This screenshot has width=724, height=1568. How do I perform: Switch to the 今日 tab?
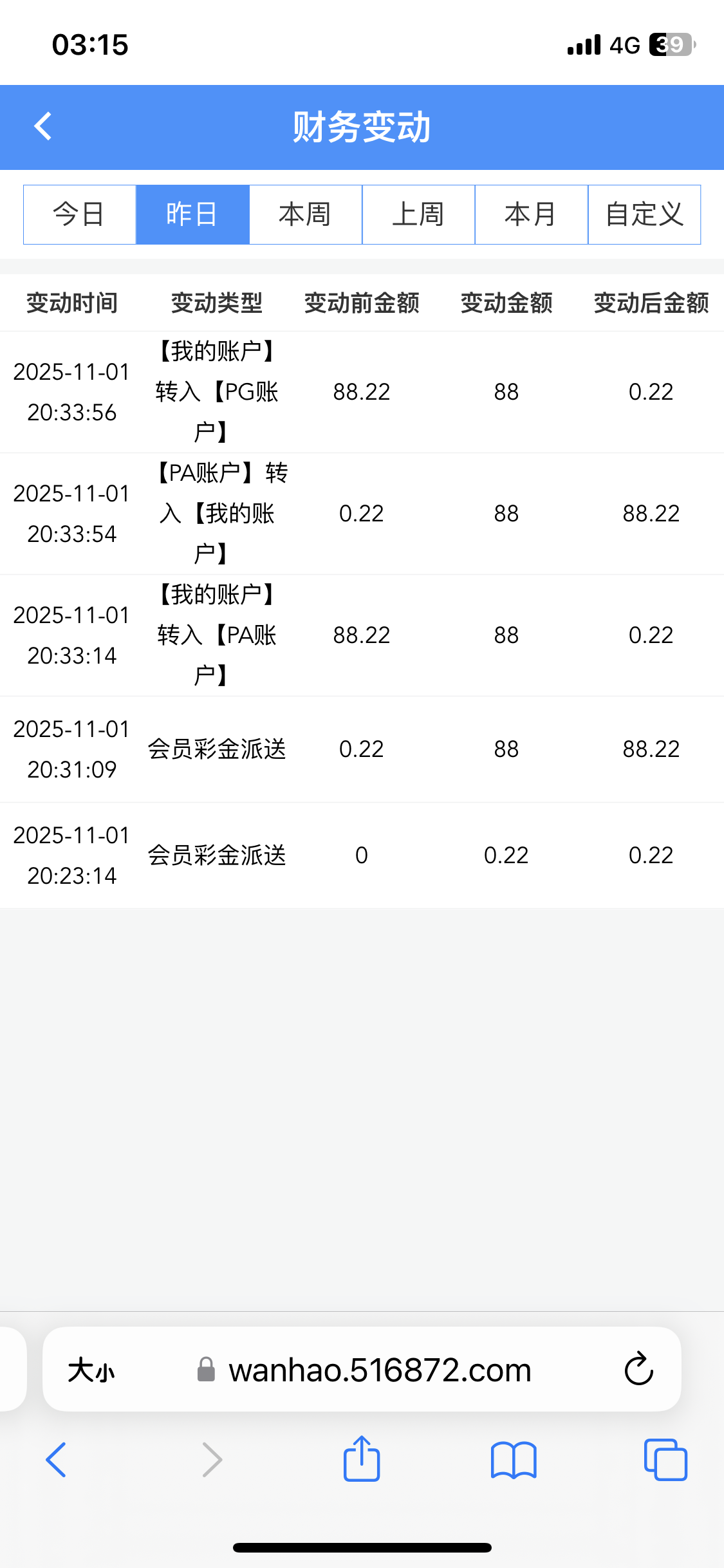click(79, 214)
